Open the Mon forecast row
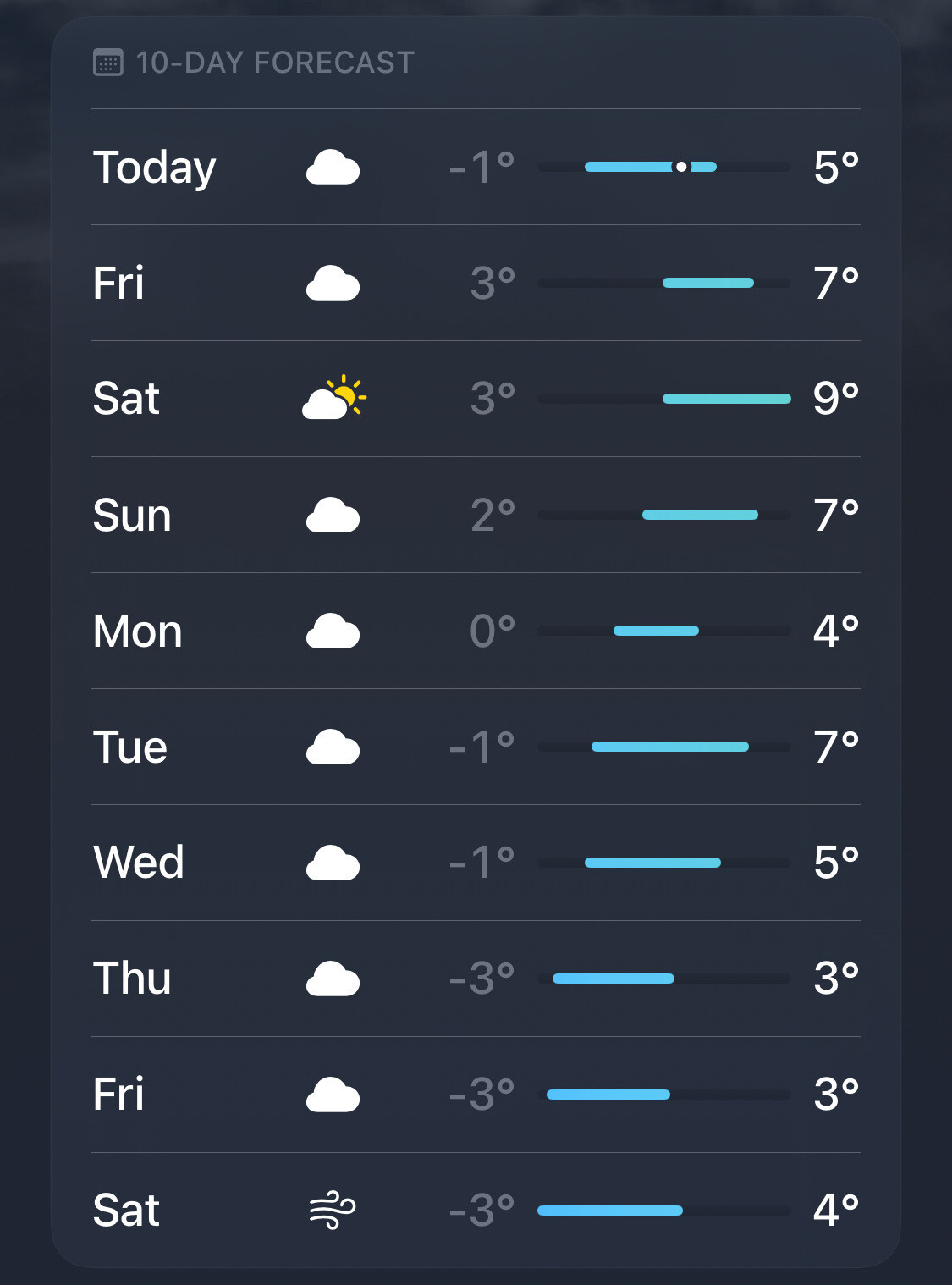 pyautogui.click(x=476, y=631)
